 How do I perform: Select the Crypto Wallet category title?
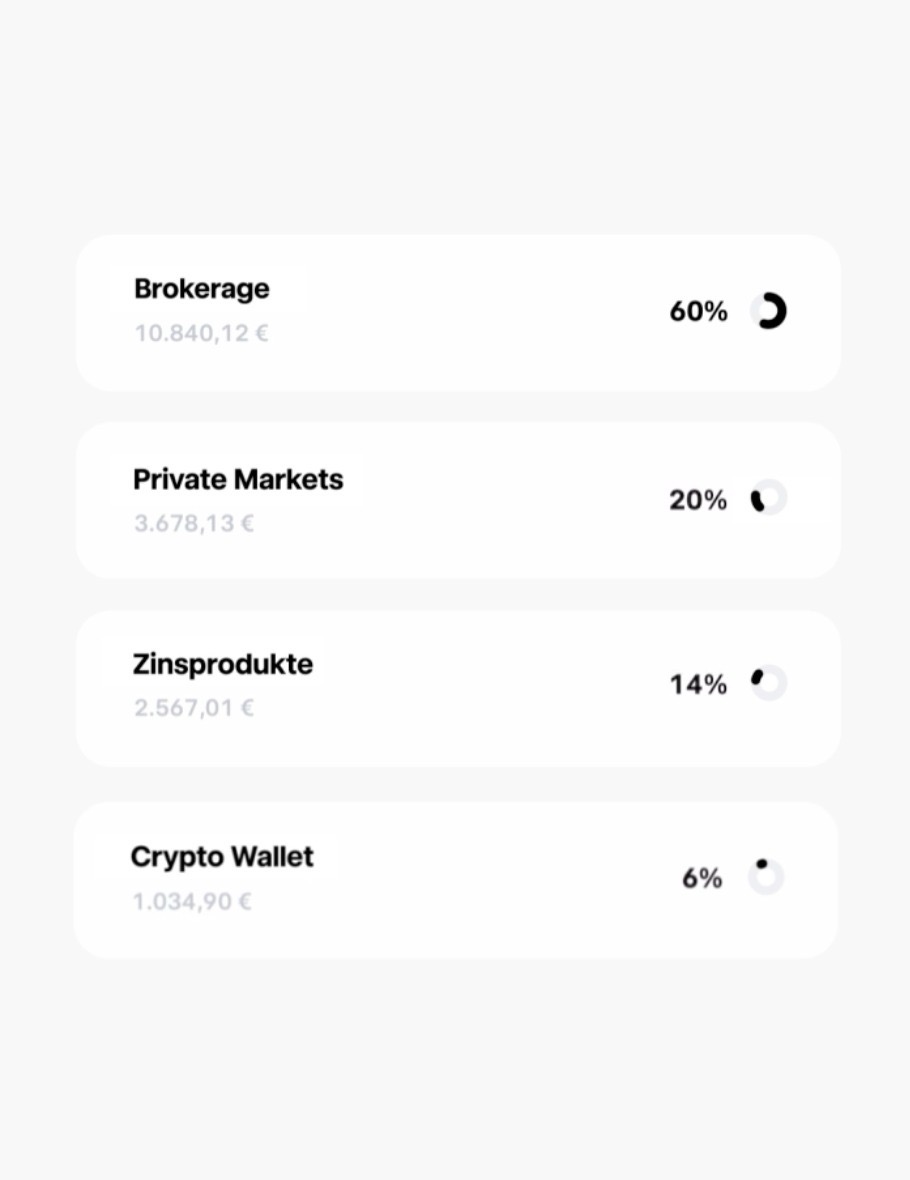(221, 856)
